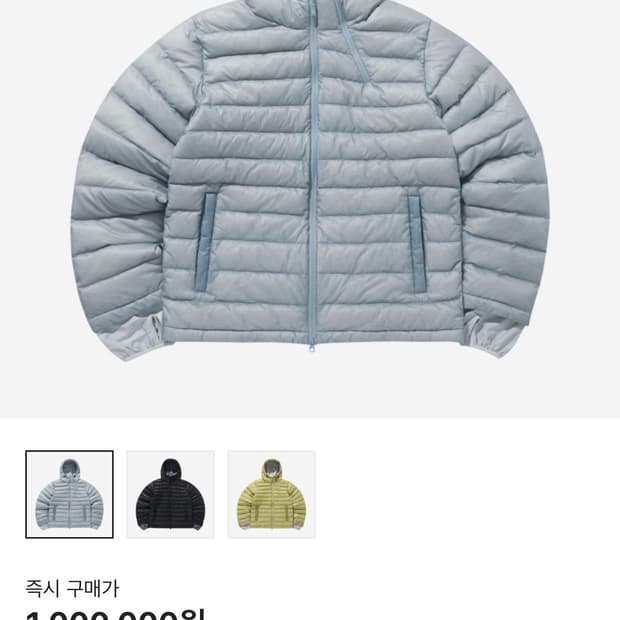Select the black jacket thumbnail
Screen dimensions: 620x620
tap(170, 494)
